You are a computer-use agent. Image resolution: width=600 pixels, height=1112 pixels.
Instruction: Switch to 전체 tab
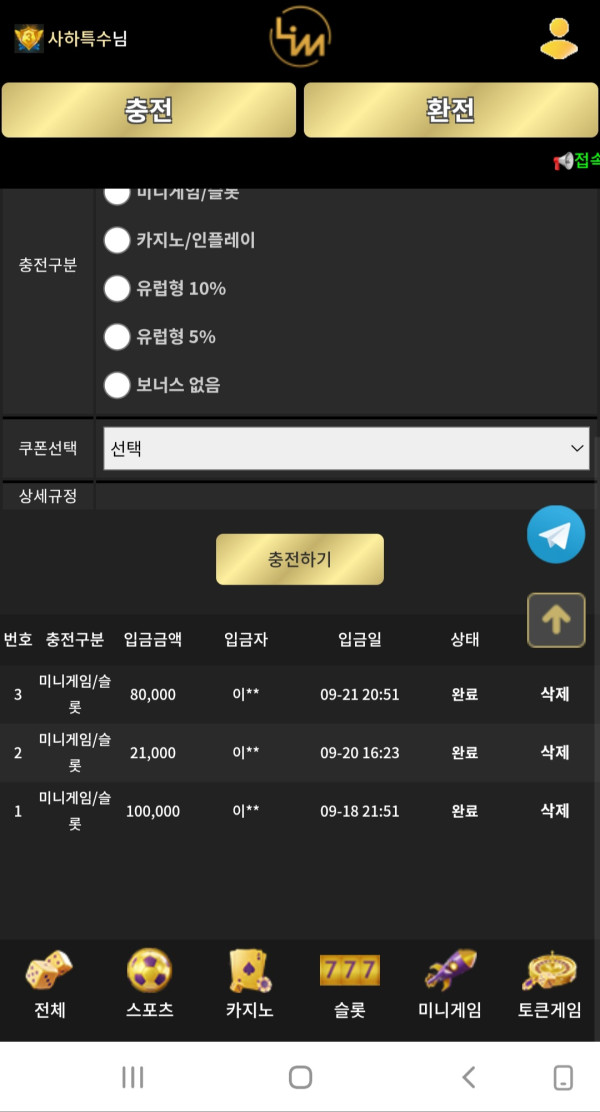click(x=49, y=985)
